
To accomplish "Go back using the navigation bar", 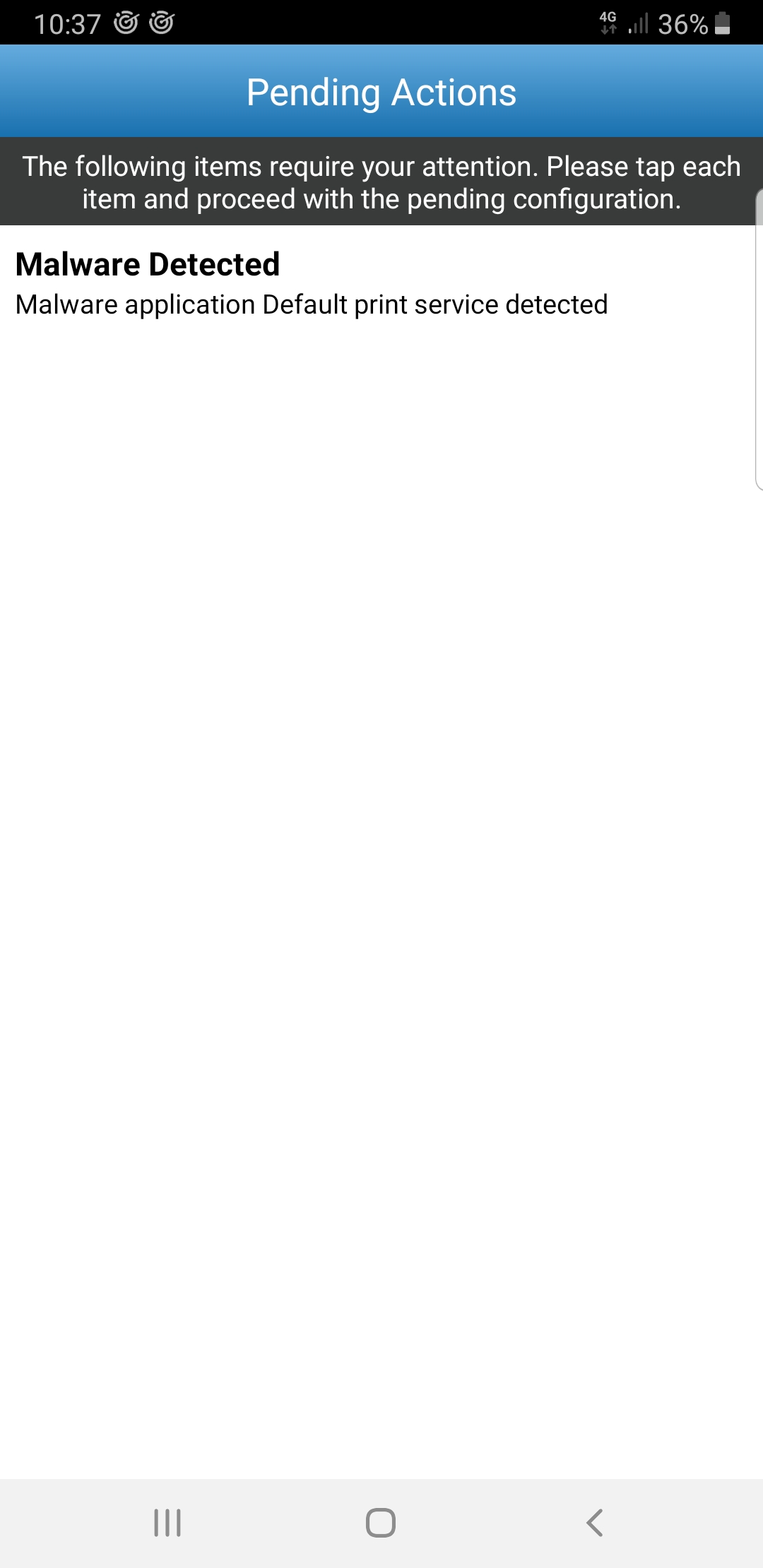I will (x=595, y=1523).
